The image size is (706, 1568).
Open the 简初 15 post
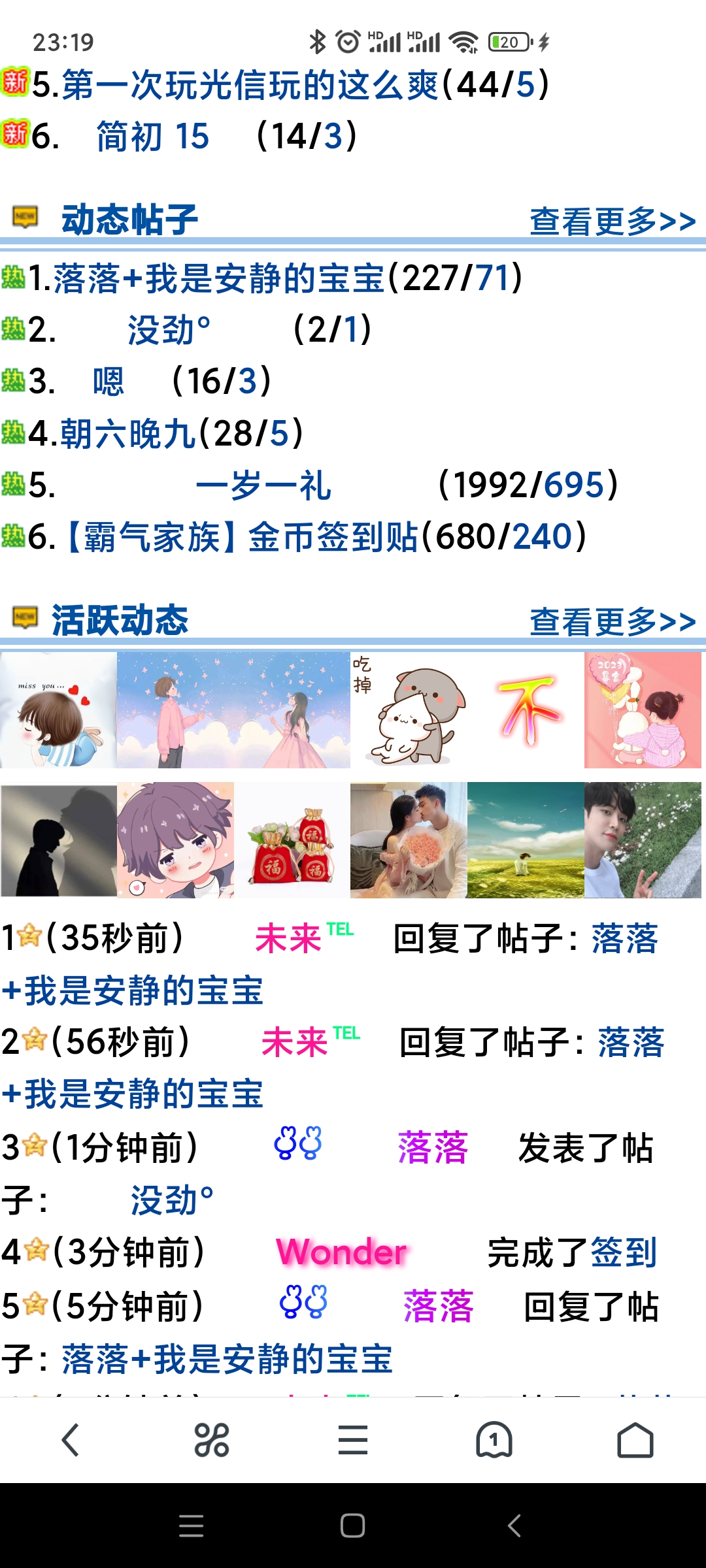(x=152, y=137)
